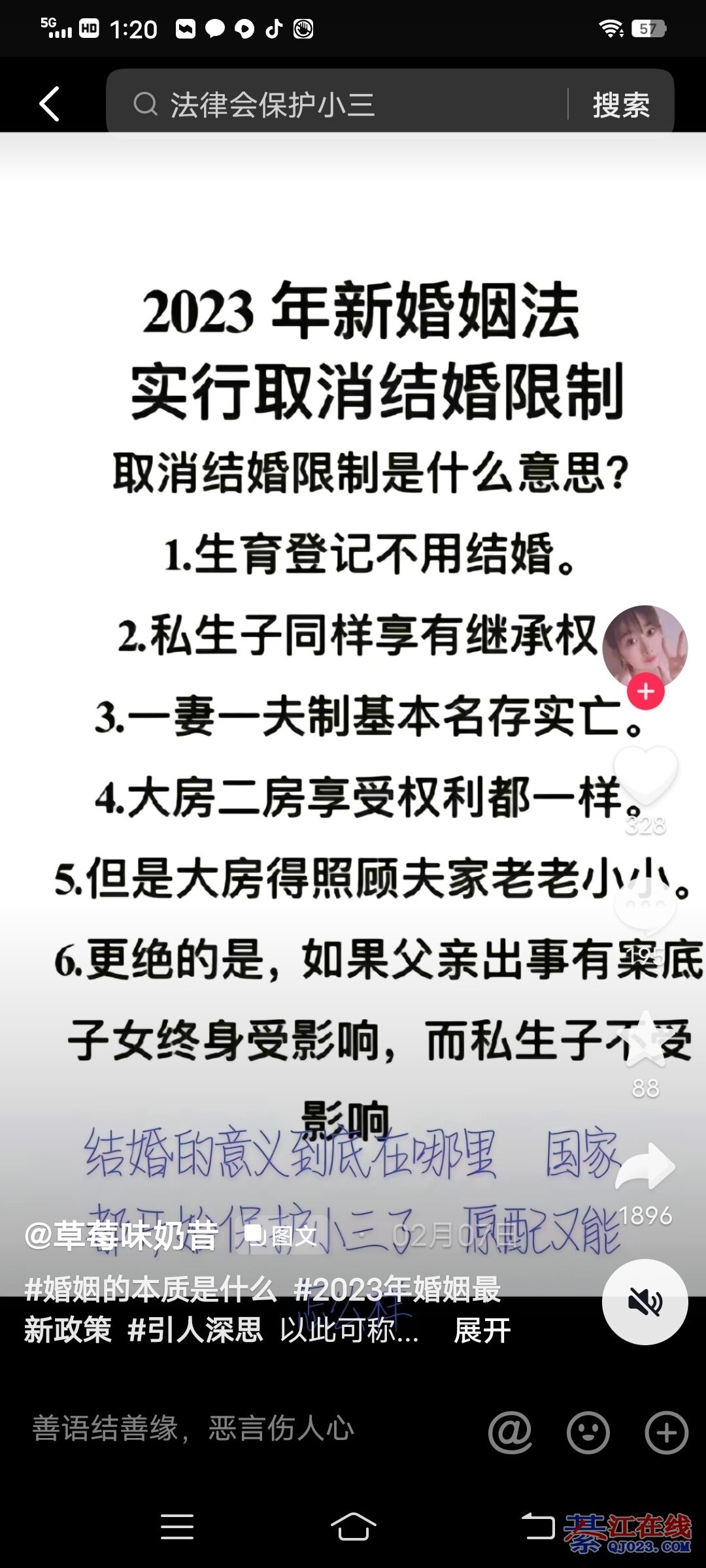Like this post with the heart icon
706x1568 pixels.
click(x=645, y=776)
